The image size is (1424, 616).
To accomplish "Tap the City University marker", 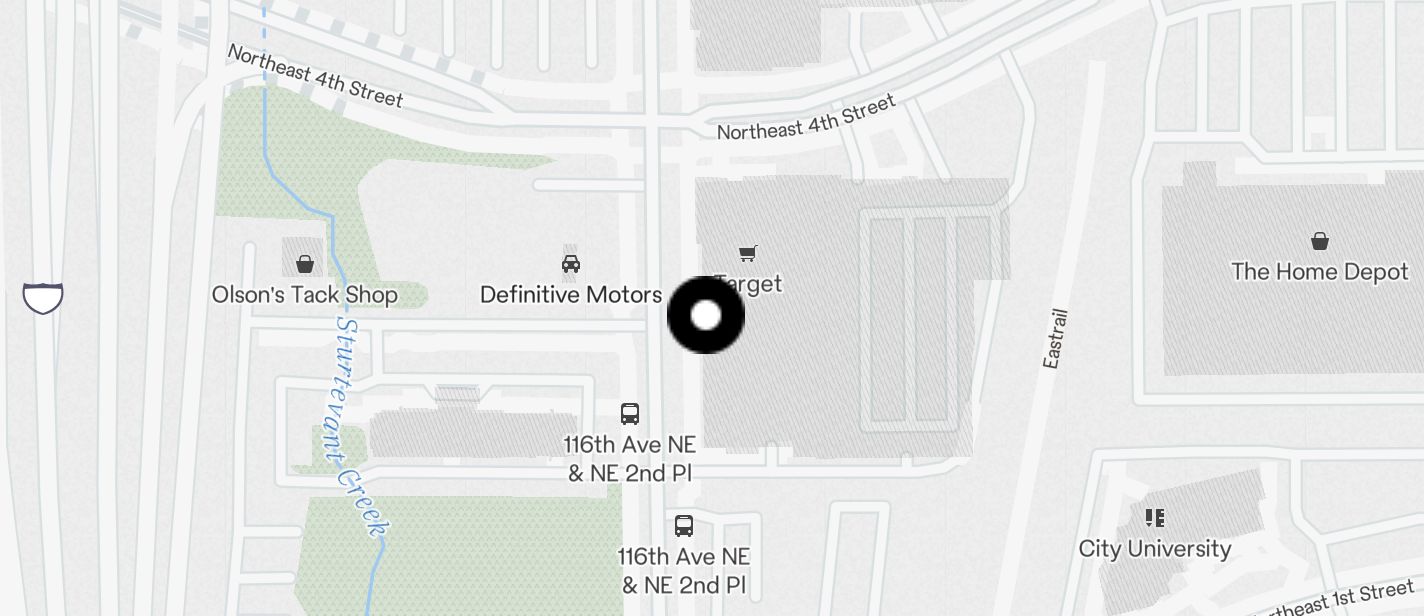I will (x=1154, y=518).
